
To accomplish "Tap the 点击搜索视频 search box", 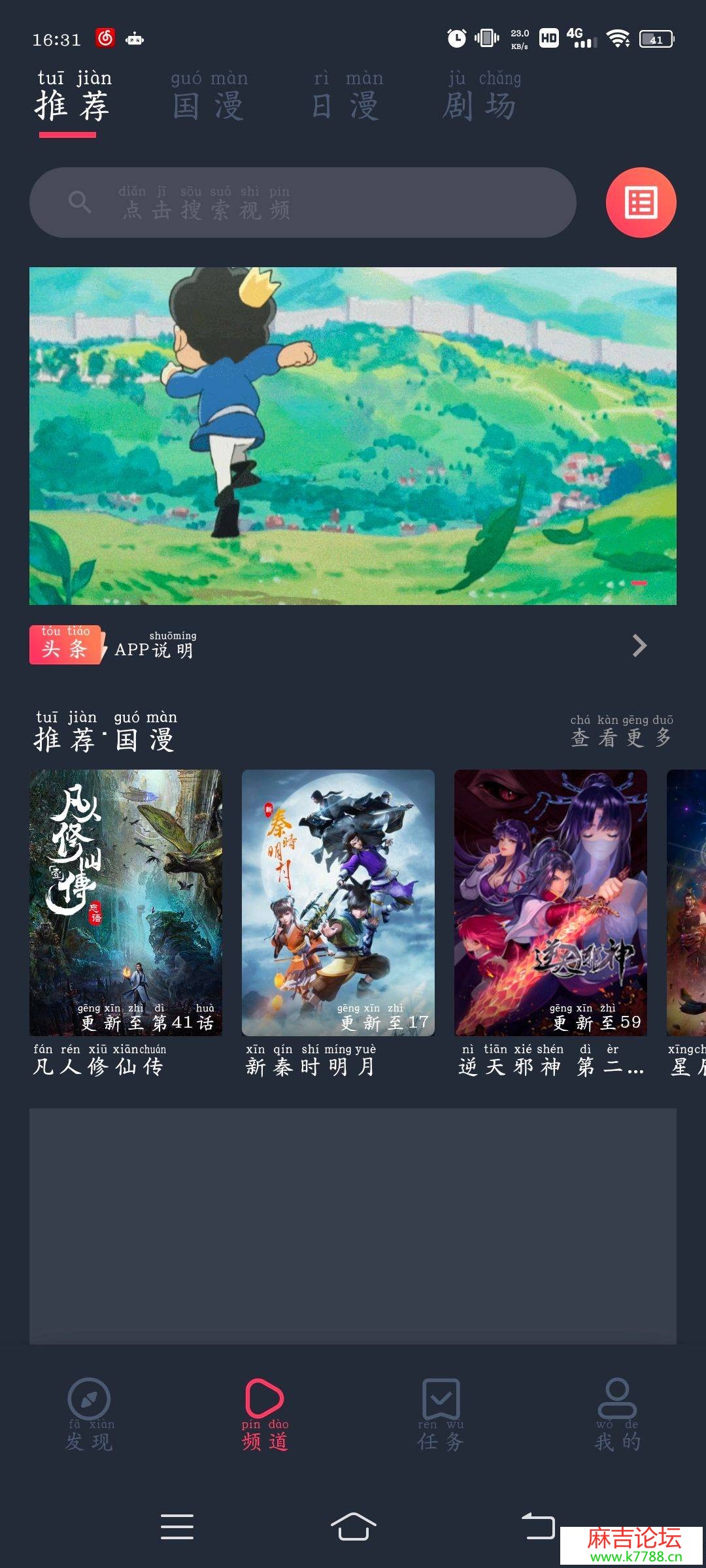I will 303,203.
